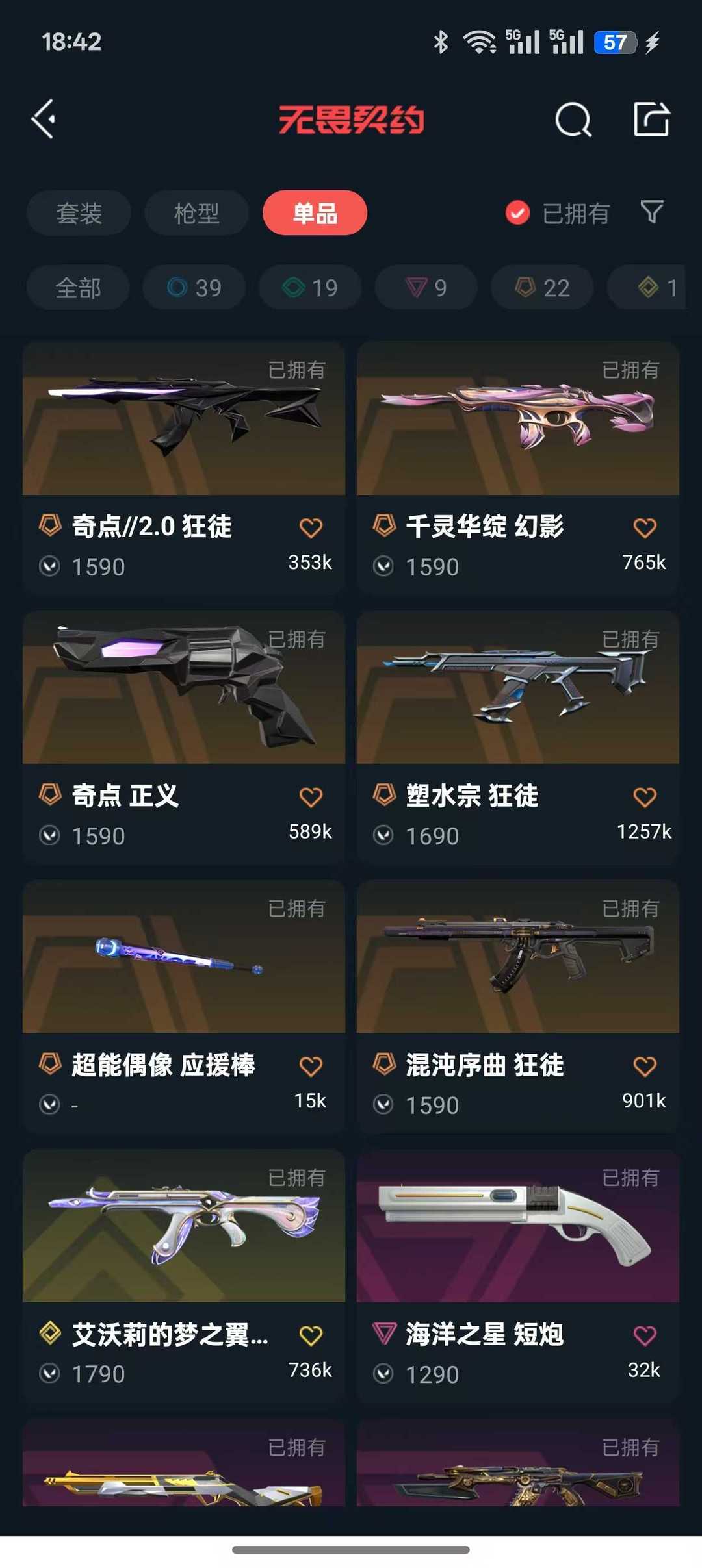Image resolution: width=702 pixels, height=1568 pixels.
Task: Open the funnel filter icon
Action: (652, 212)
